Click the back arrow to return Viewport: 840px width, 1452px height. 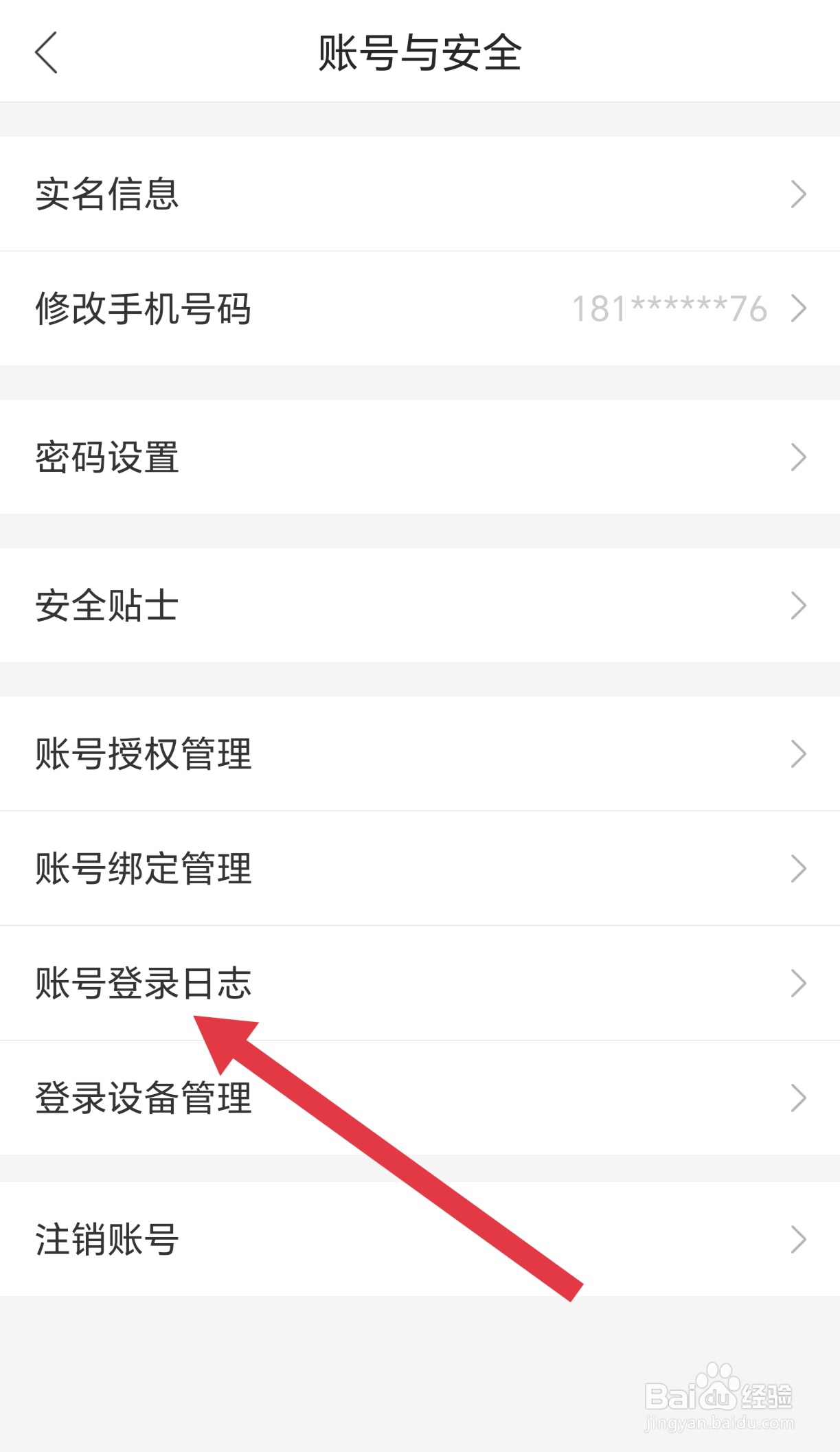(x=46, y=54)
